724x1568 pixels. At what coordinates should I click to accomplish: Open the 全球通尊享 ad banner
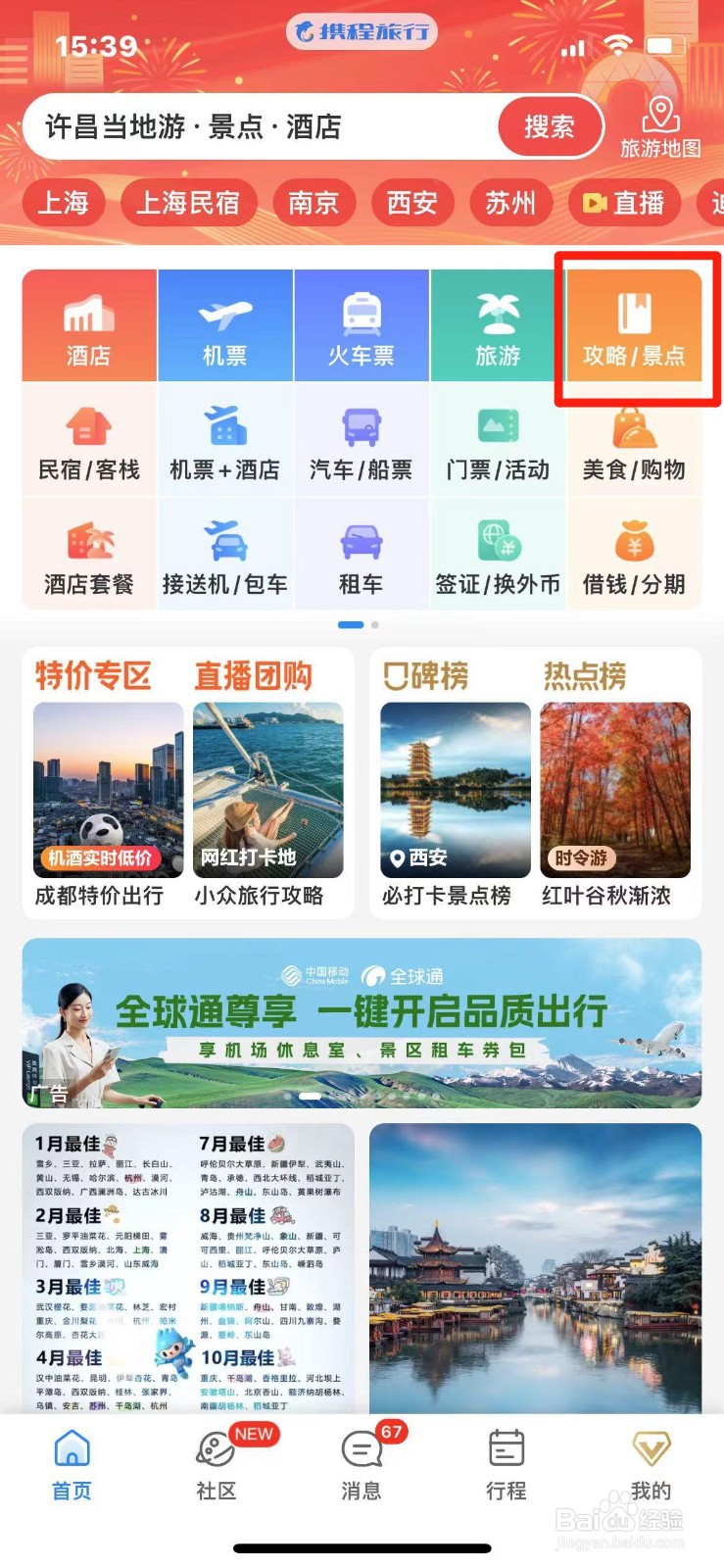pos(362,1022)
